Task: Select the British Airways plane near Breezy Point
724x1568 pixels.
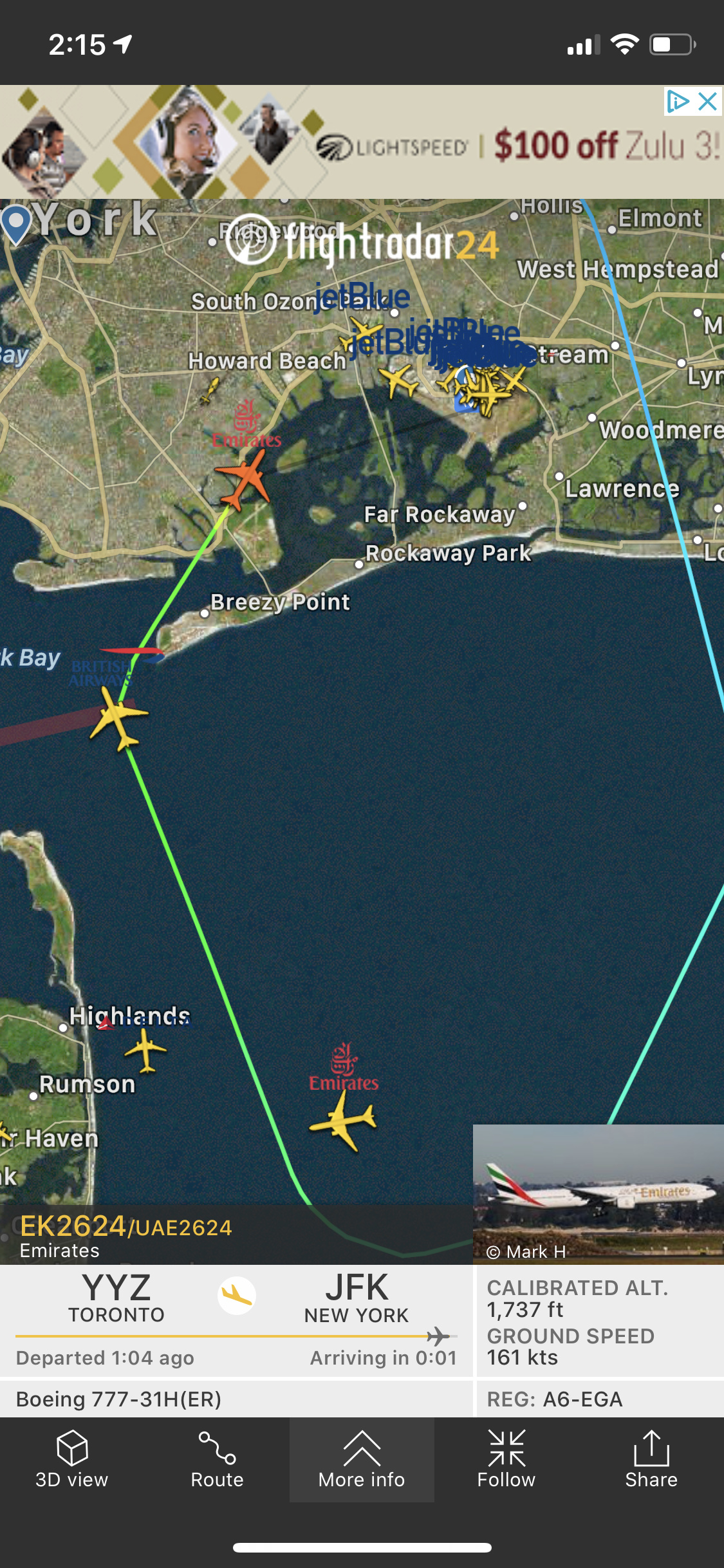Action: point(118,717)
